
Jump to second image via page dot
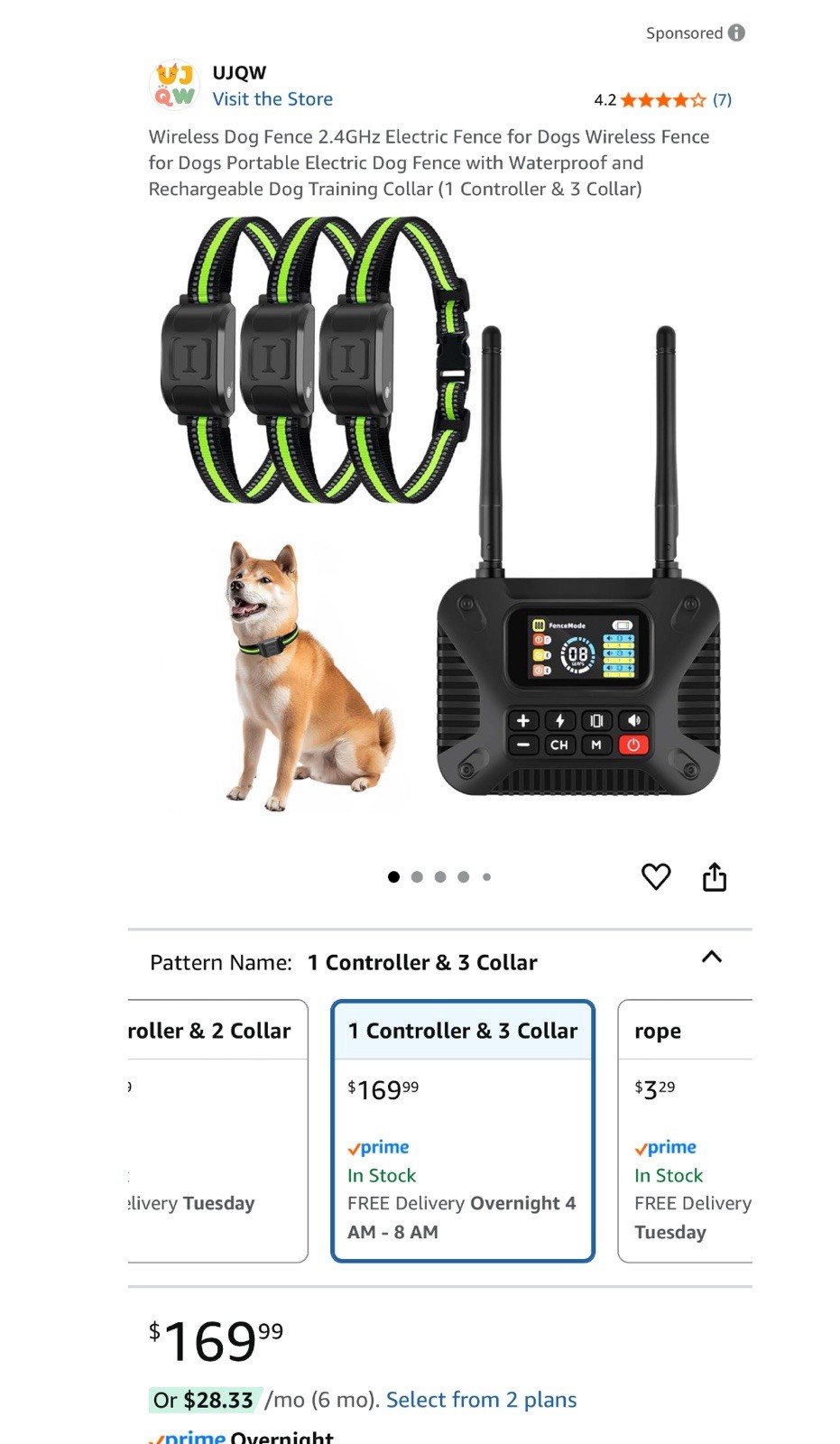[417, 876]
